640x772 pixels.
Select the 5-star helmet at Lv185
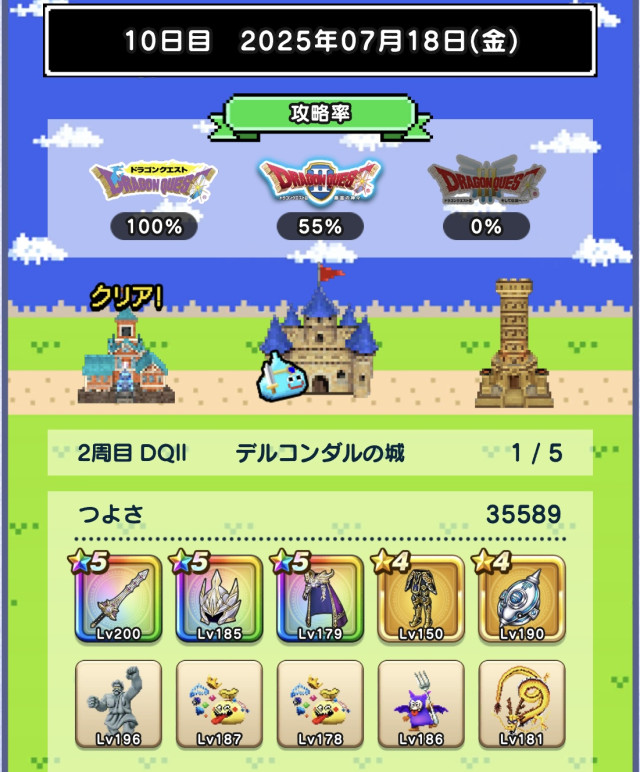pyautogui.click(x=219, y=600)
